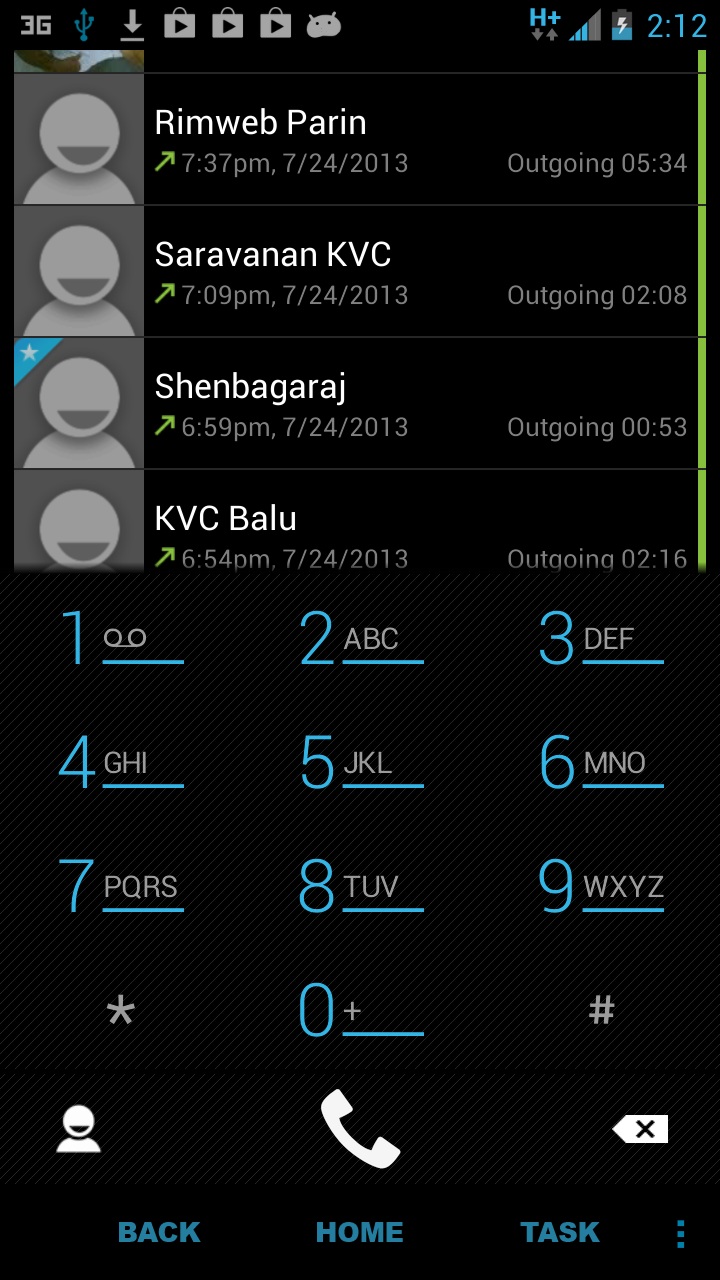
Task: Dial digit 7 PQRS
Action: tap(120, 886)
